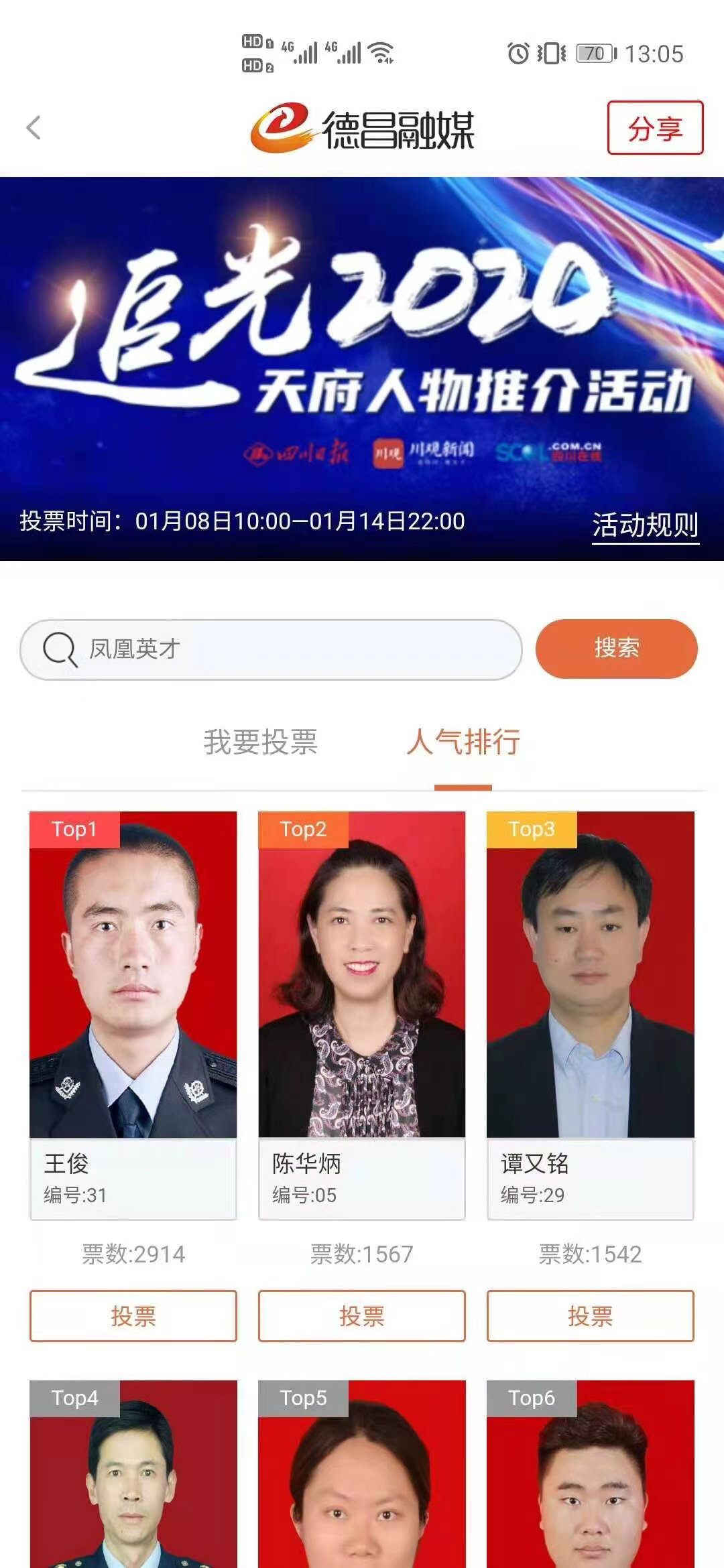Go back using the top-left arrow
The image size is (724, 1568).
pos(34,127)
